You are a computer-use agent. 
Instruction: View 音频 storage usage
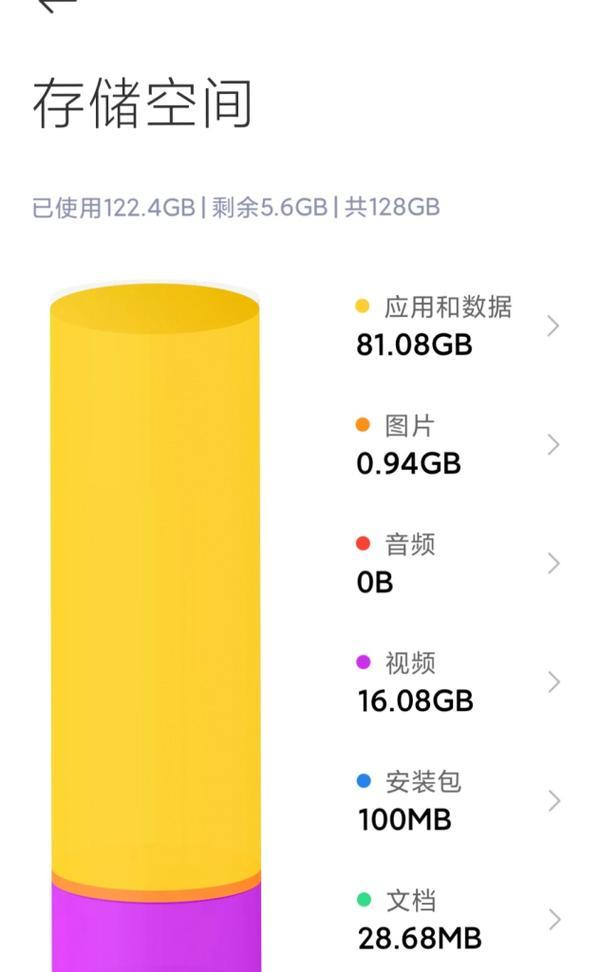(457, 563)
